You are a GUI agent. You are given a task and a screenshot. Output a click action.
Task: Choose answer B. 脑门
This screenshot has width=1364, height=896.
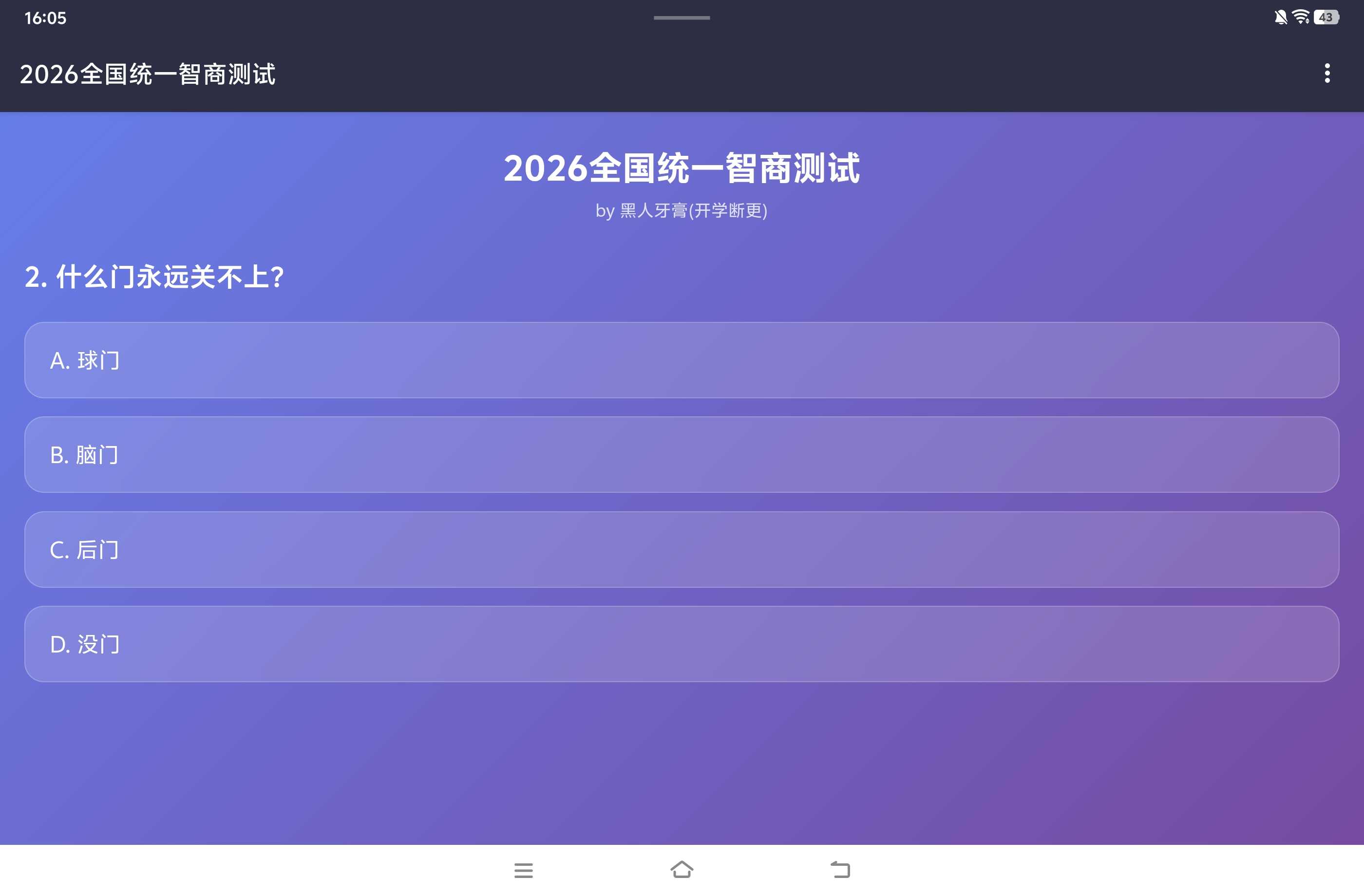(682, 455)
